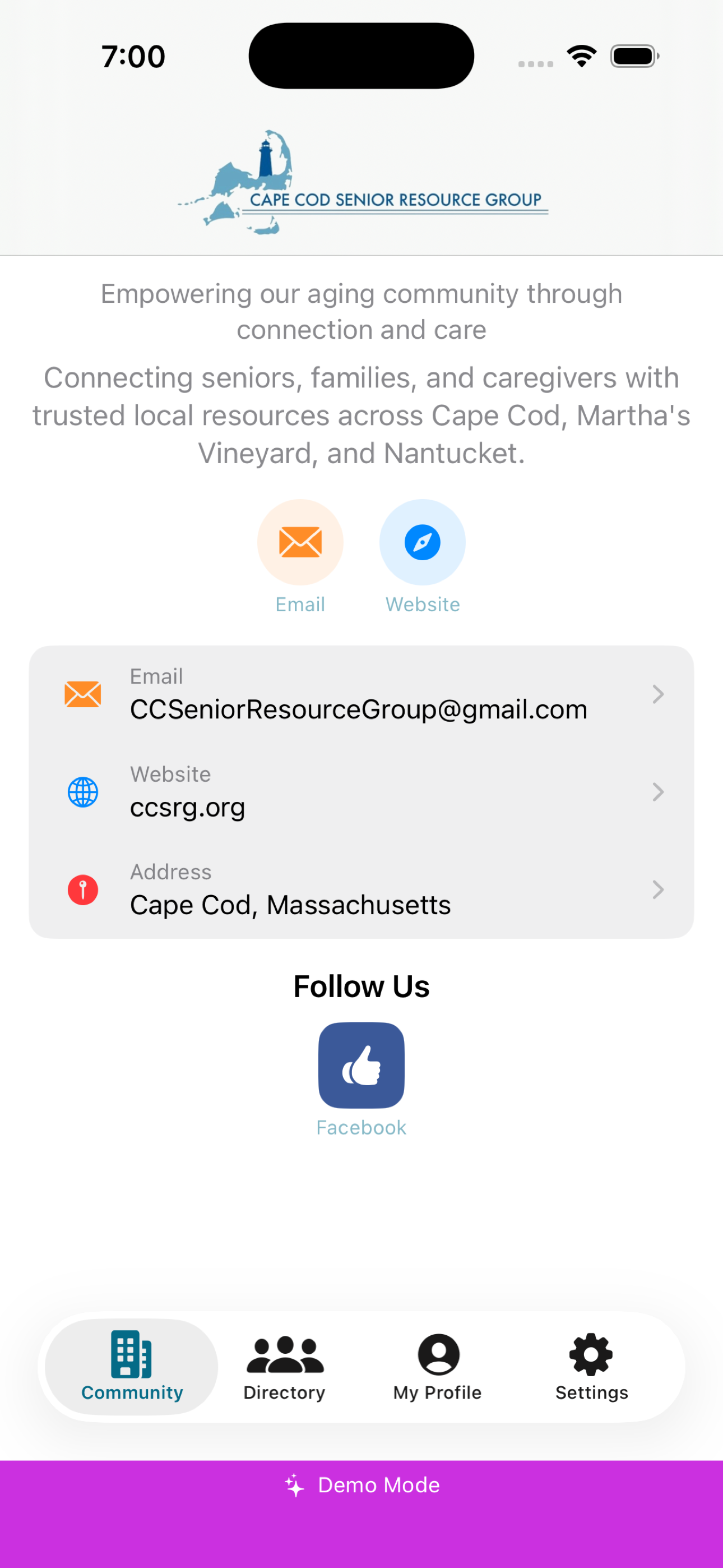
Task: Expand the Email row chevron
Action: 658,694
